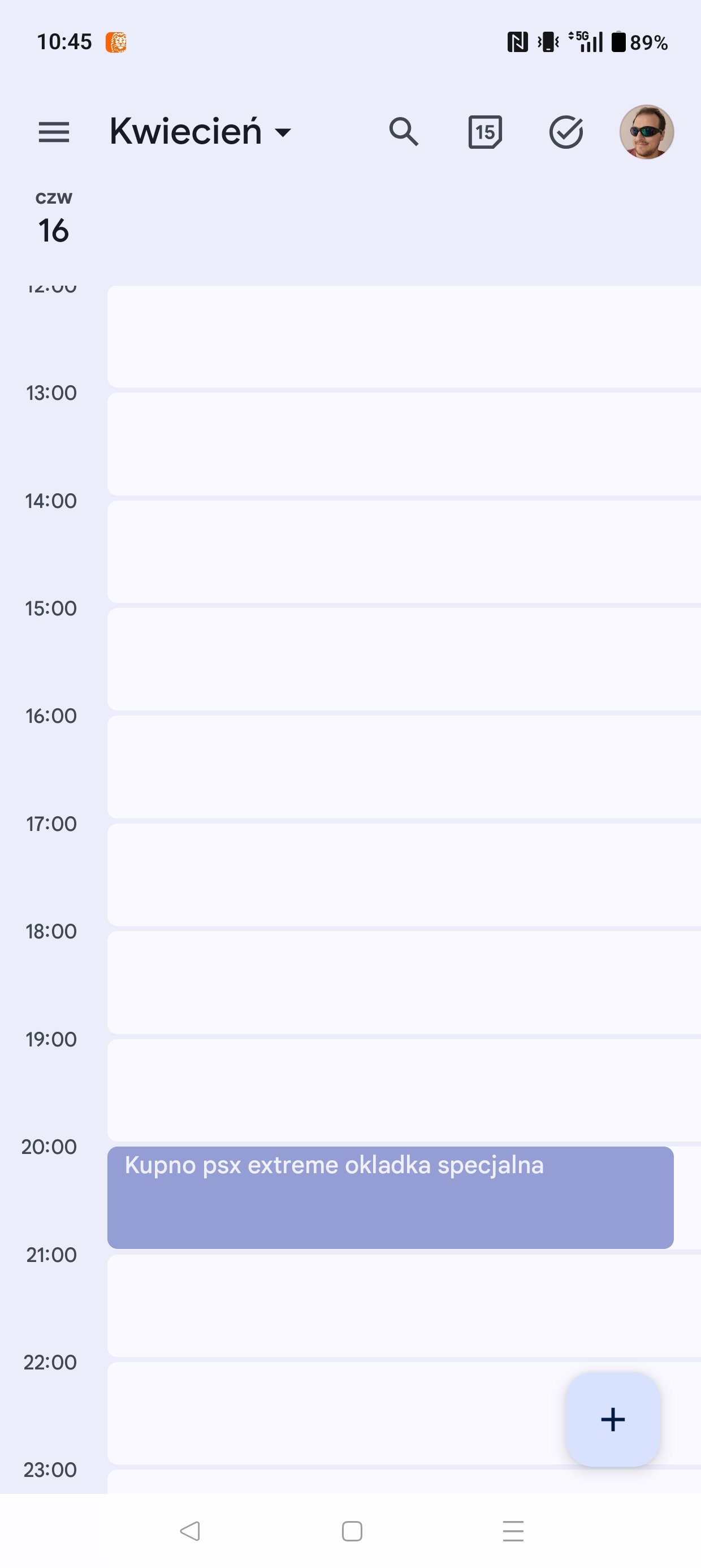Select the 18:00 time slot
The width and height of the screenshot is (701, 1568).
click(x=404, y=982)
